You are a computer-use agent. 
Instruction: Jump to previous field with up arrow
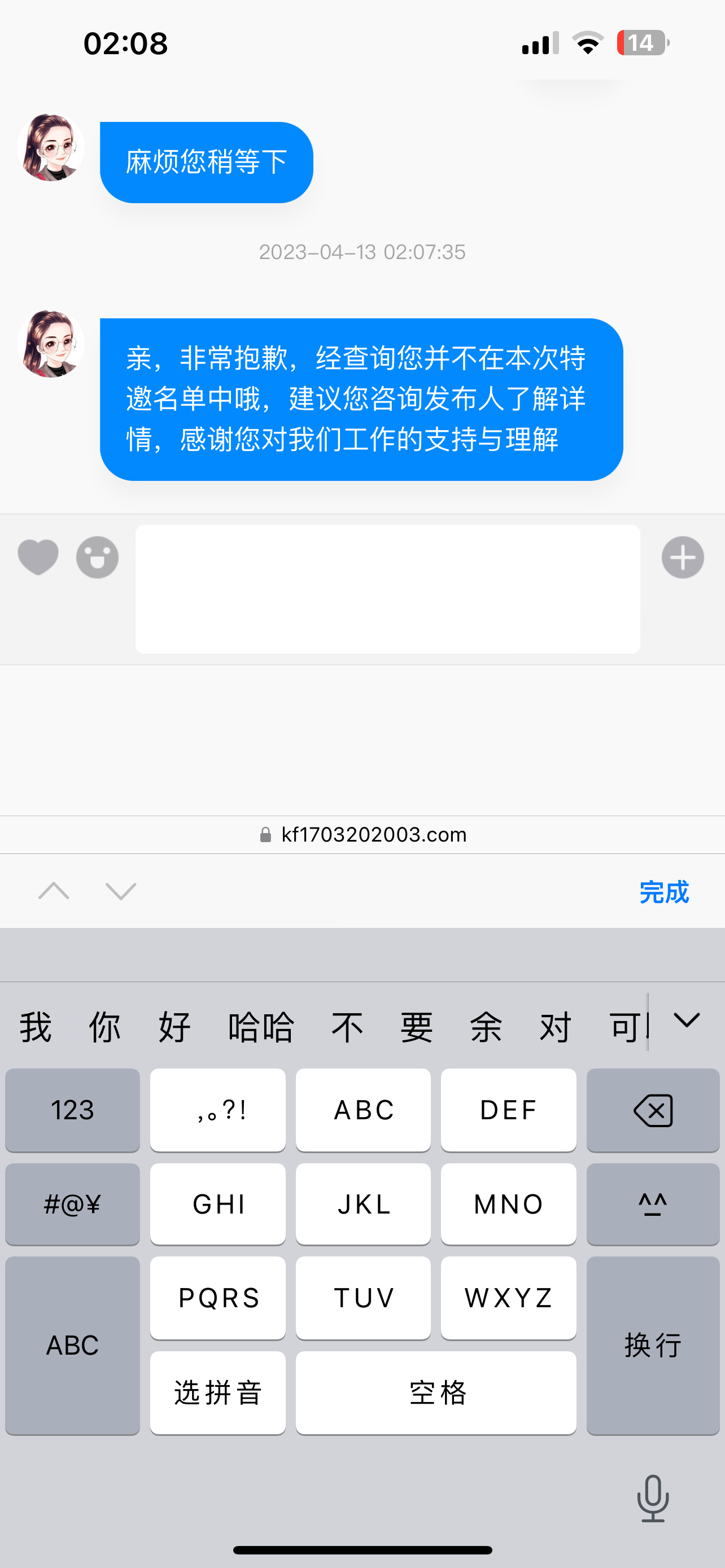(x=54, y=891)
